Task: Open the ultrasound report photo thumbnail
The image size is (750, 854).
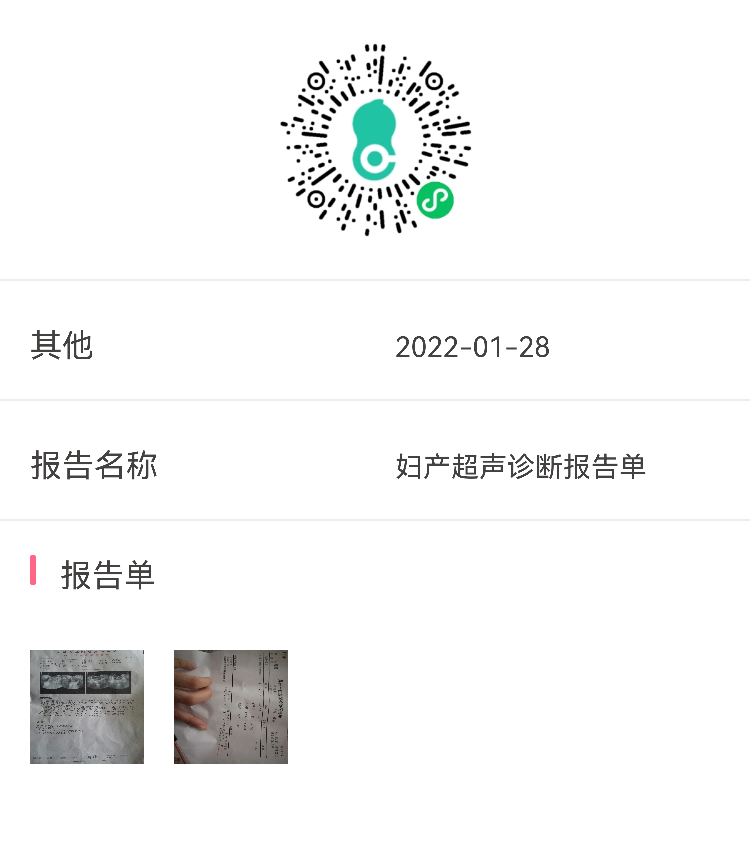Action: pos(87,706)
